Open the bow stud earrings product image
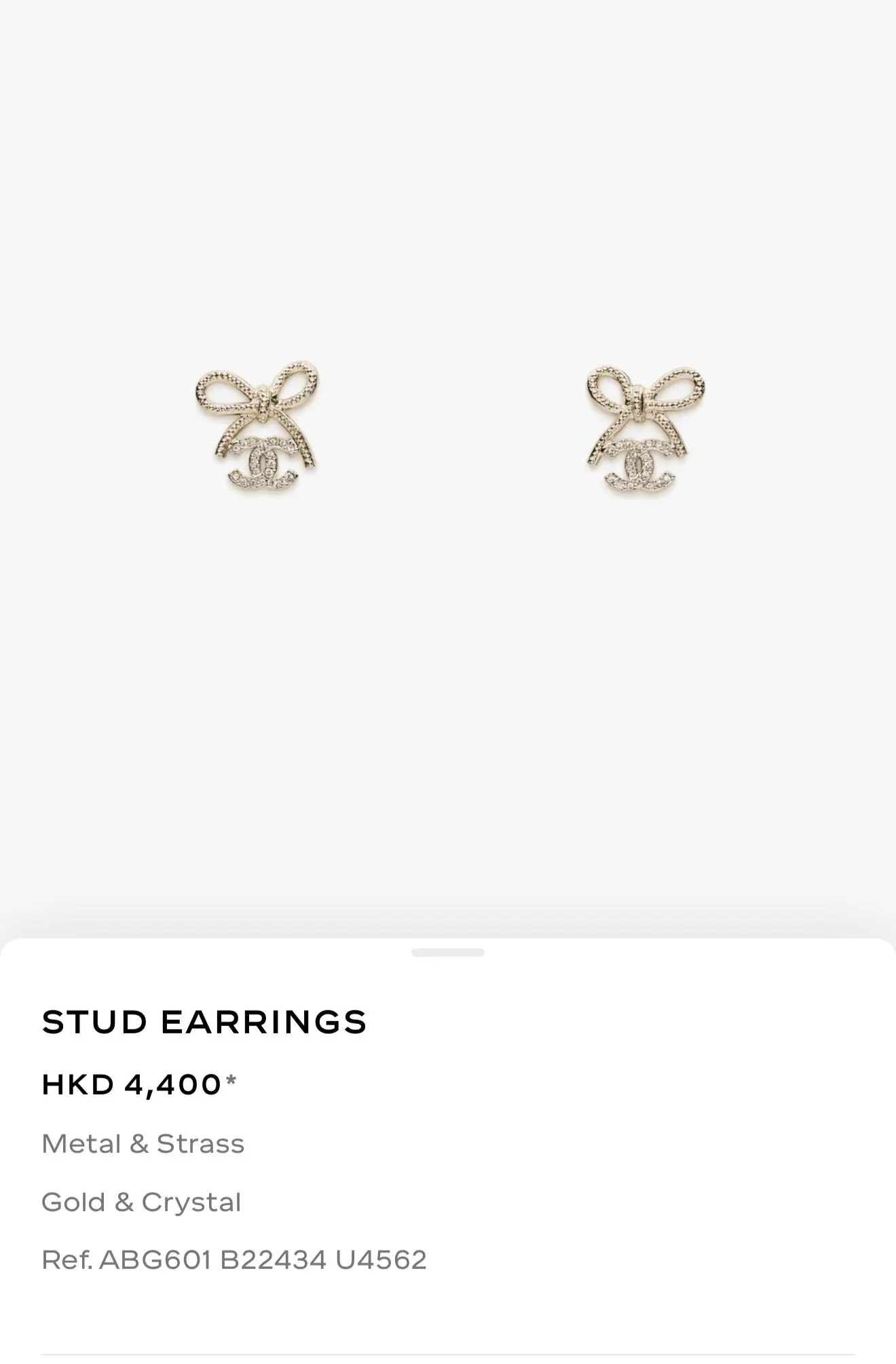Screen dimensions: 896x1364 click(448, 428)
